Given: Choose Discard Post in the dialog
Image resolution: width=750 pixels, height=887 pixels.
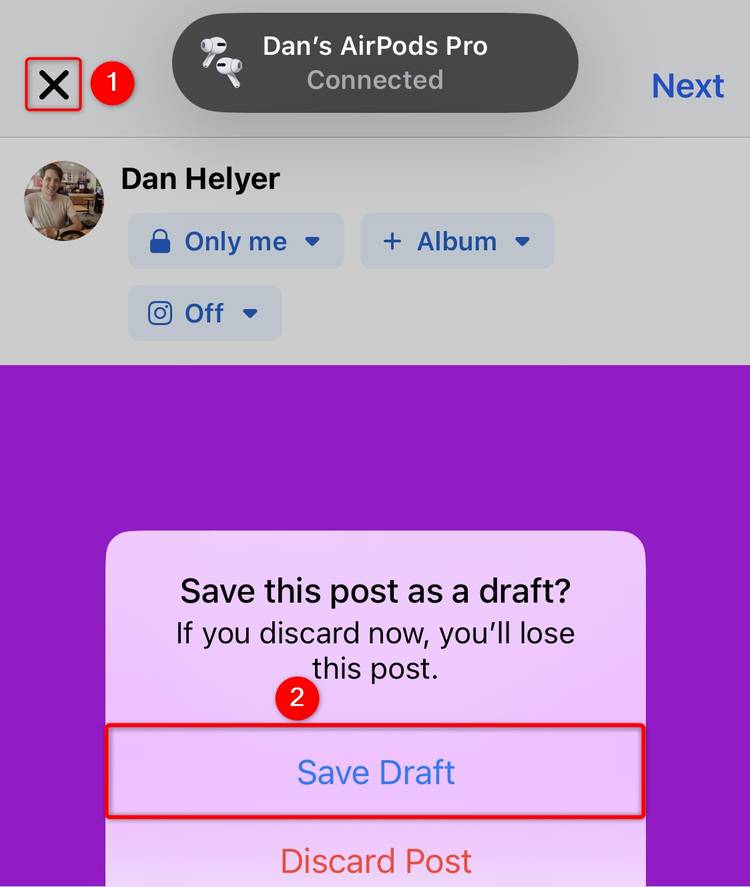Looking at the screenshot, I should click(x=375, y=861).
